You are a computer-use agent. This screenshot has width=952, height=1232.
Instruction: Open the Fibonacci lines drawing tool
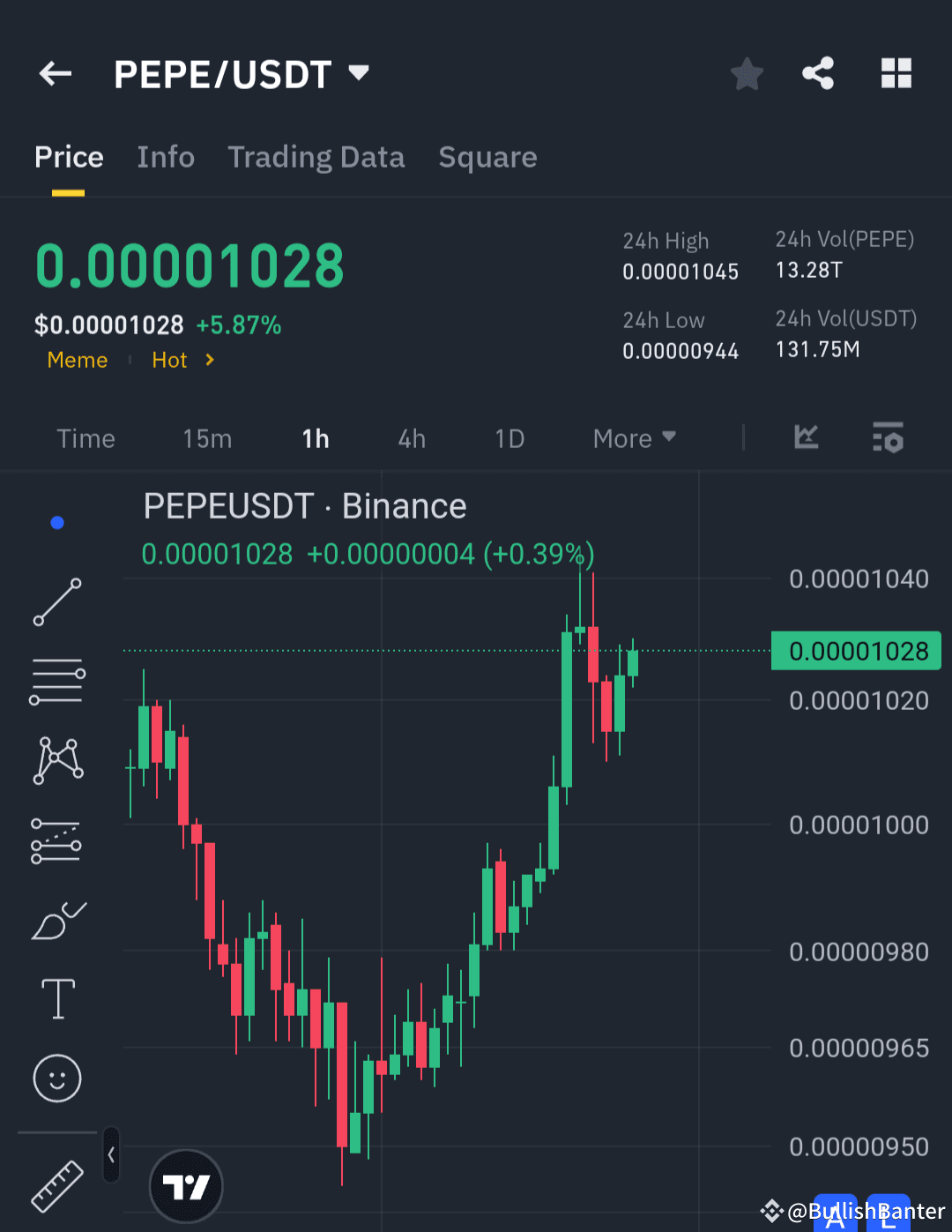[56, 680]
